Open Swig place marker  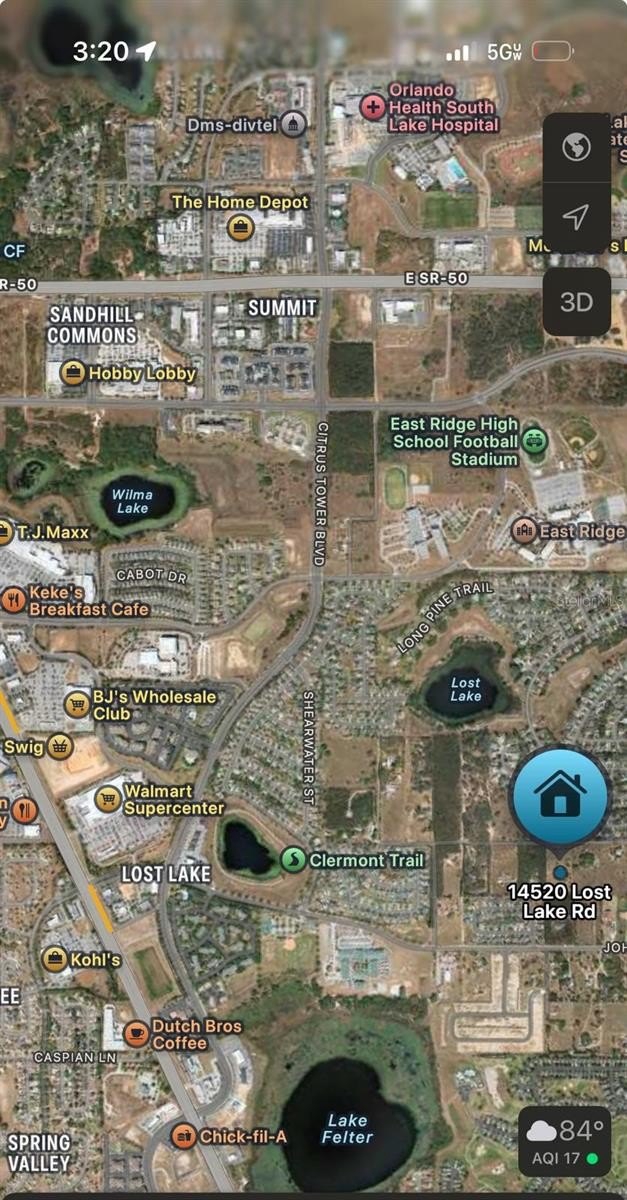[60, 746]
